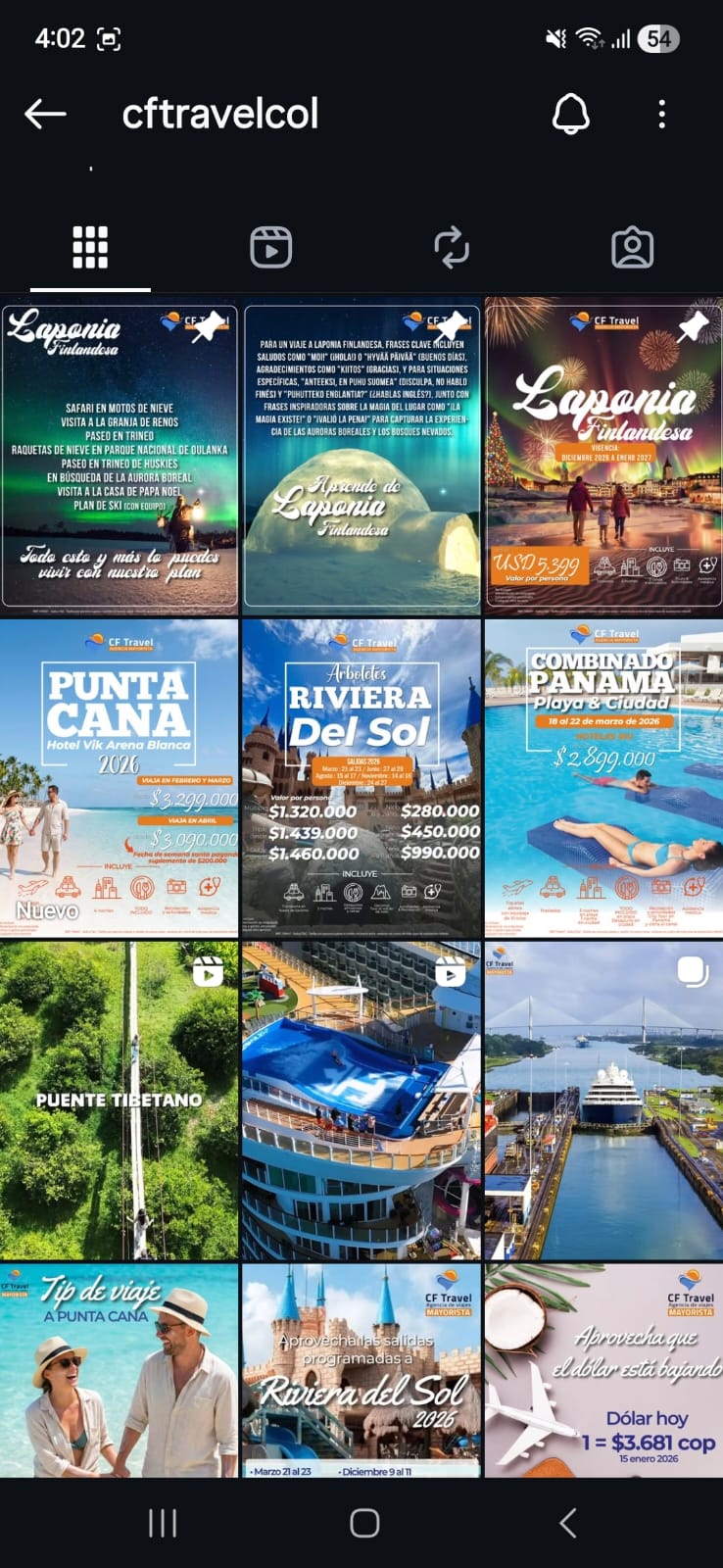This screenshot has height=1568, width=723.
Task: Tap the notification bell icon
Action: click(571, 114)
